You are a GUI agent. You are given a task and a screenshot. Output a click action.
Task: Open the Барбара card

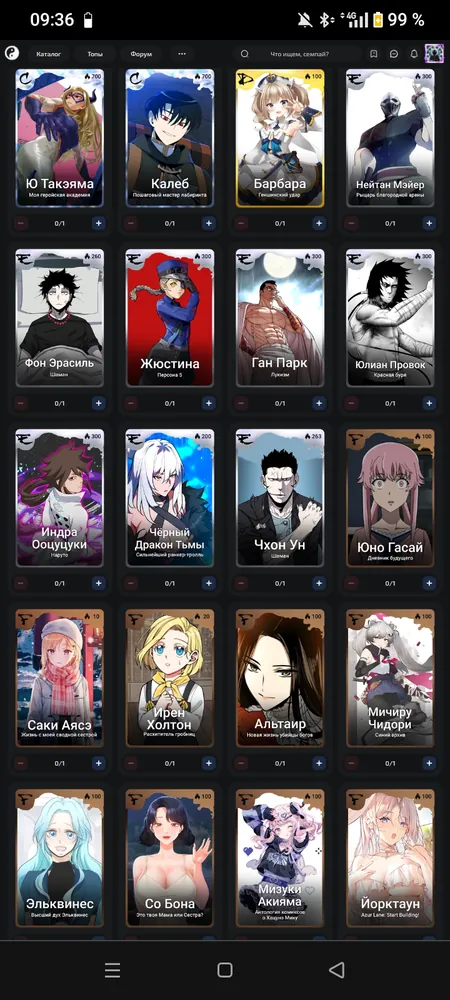280,138
